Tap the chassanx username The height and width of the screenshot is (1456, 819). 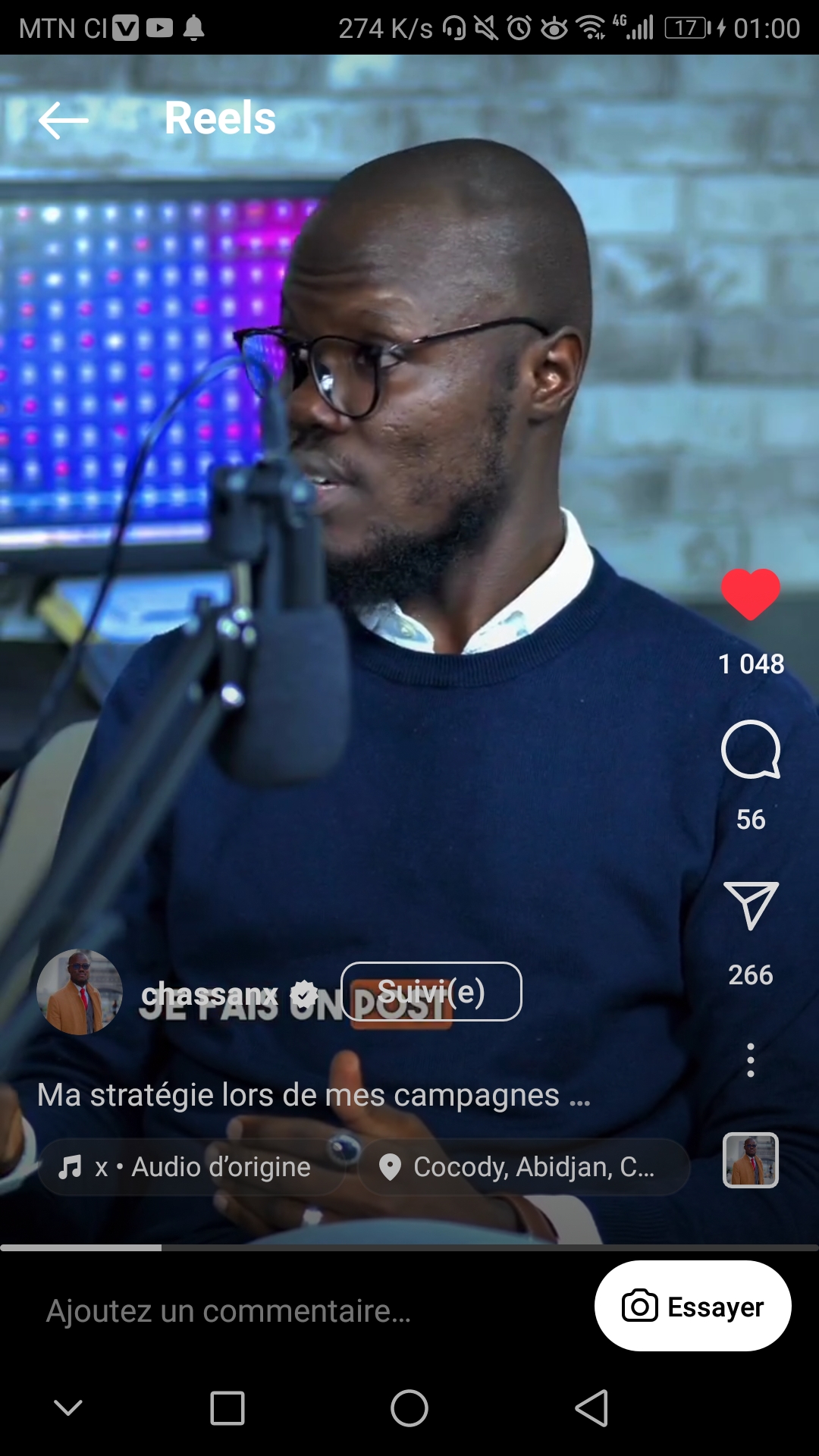(x=210, y=993)
